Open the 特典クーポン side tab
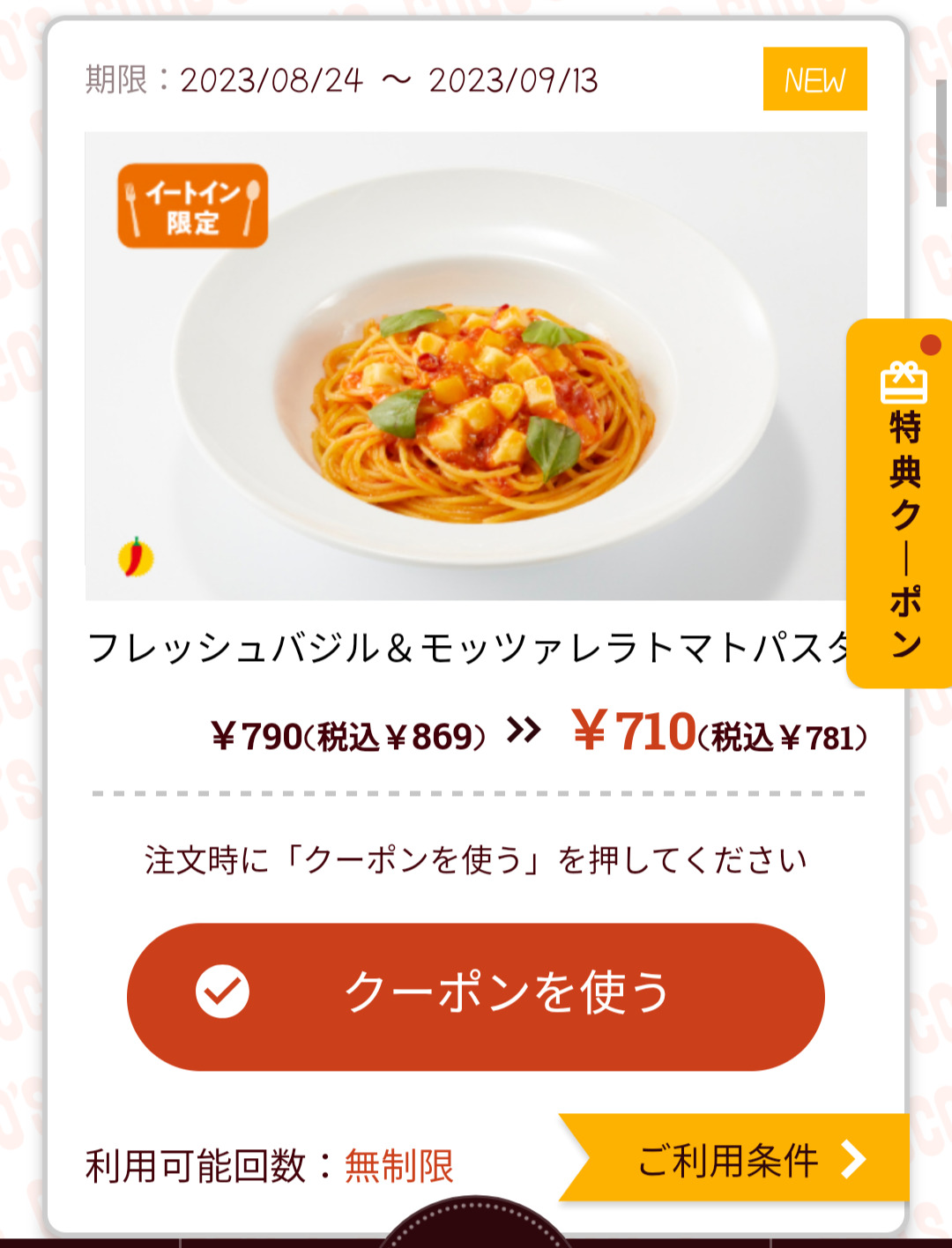Screen dimensions: 952x1248 tap(903, 504)
